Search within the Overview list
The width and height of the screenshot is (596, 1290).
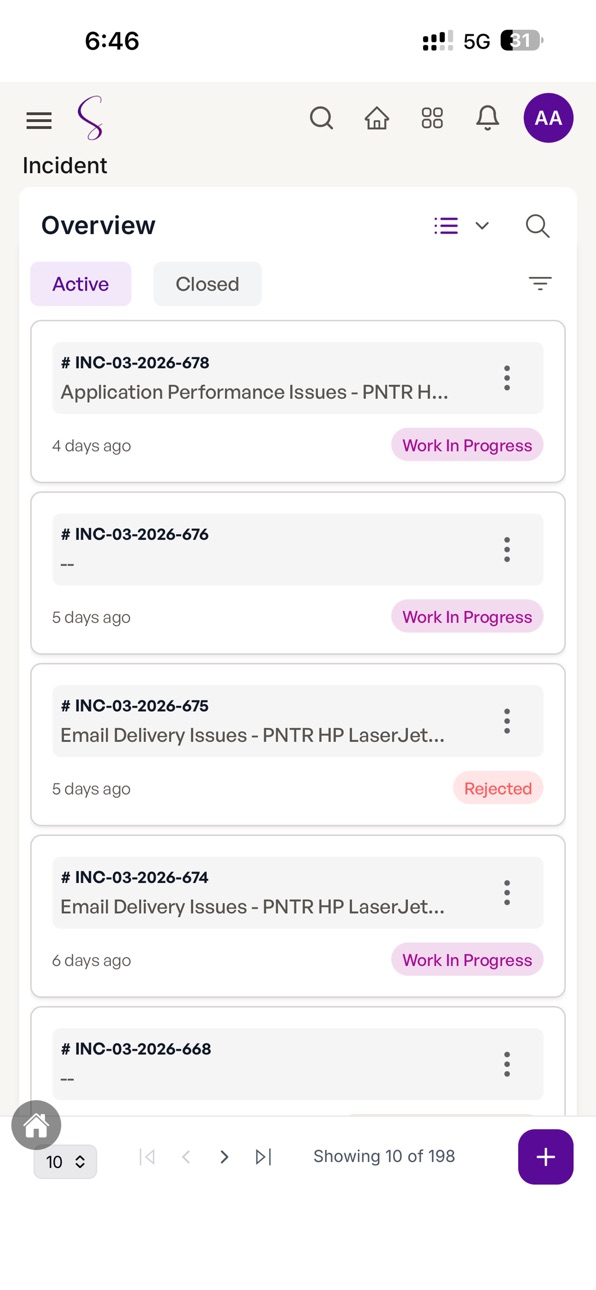click(538, 226)
